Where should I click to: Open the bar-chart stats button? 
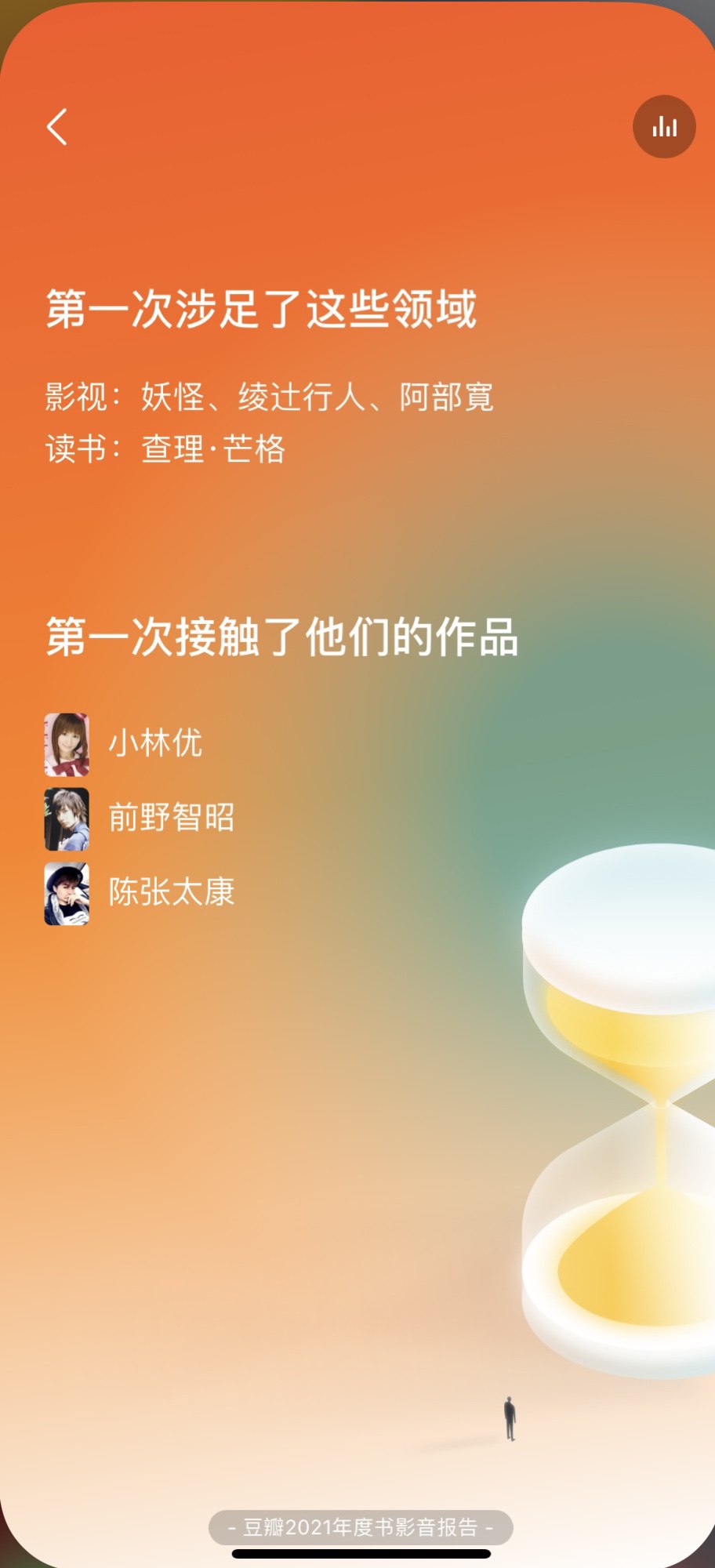[x=663, y=127]
